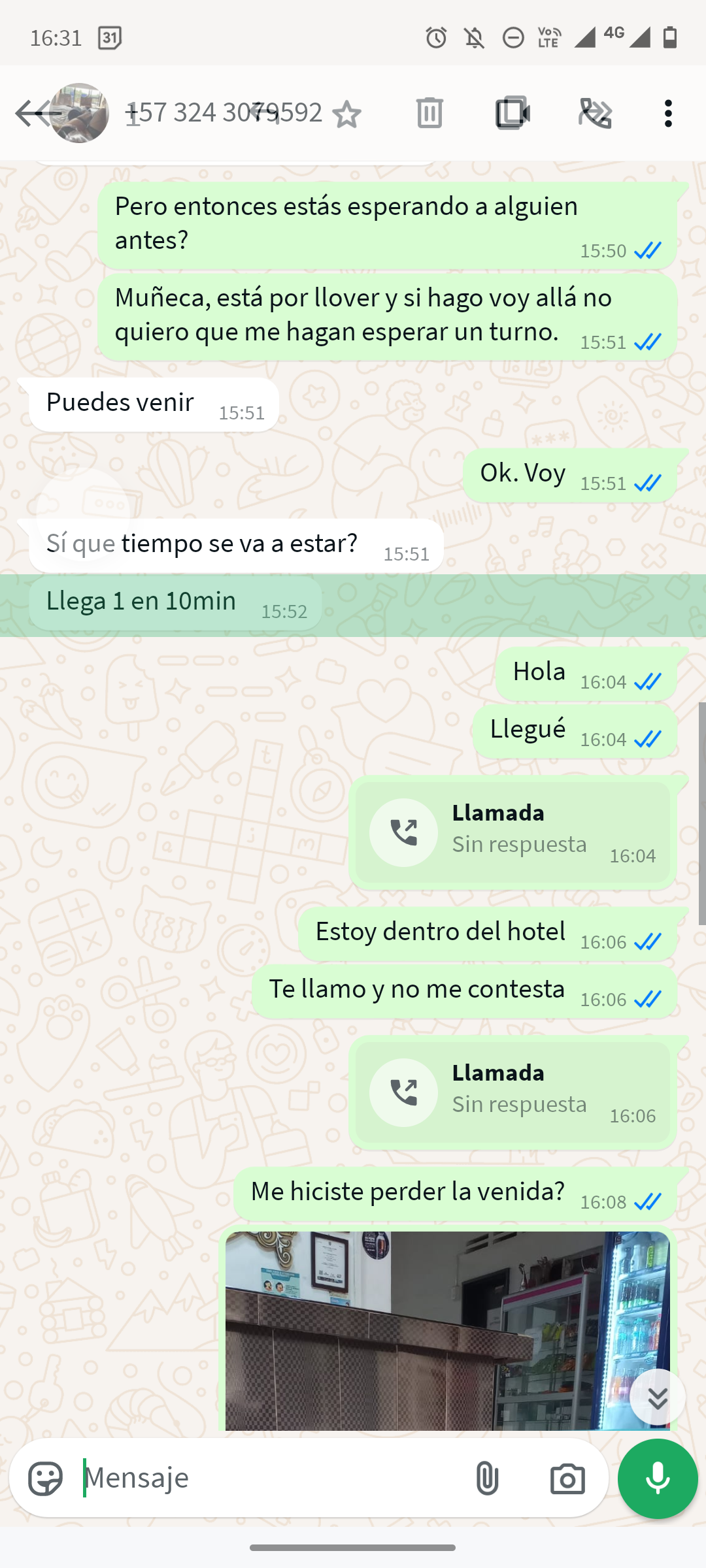Star the selected message
This screenshot has width=706, height=1568.
(346, 114)
